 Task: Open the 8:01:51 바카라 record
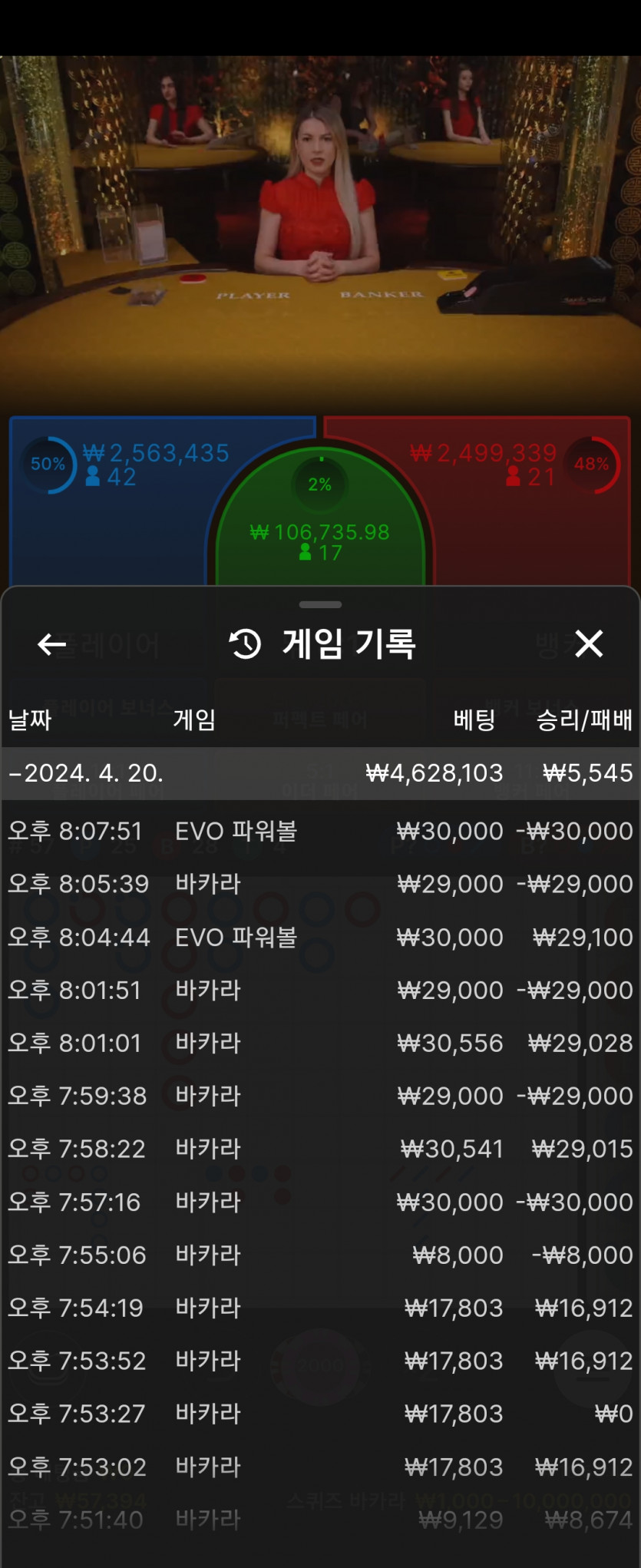click(x=319, y=990)
